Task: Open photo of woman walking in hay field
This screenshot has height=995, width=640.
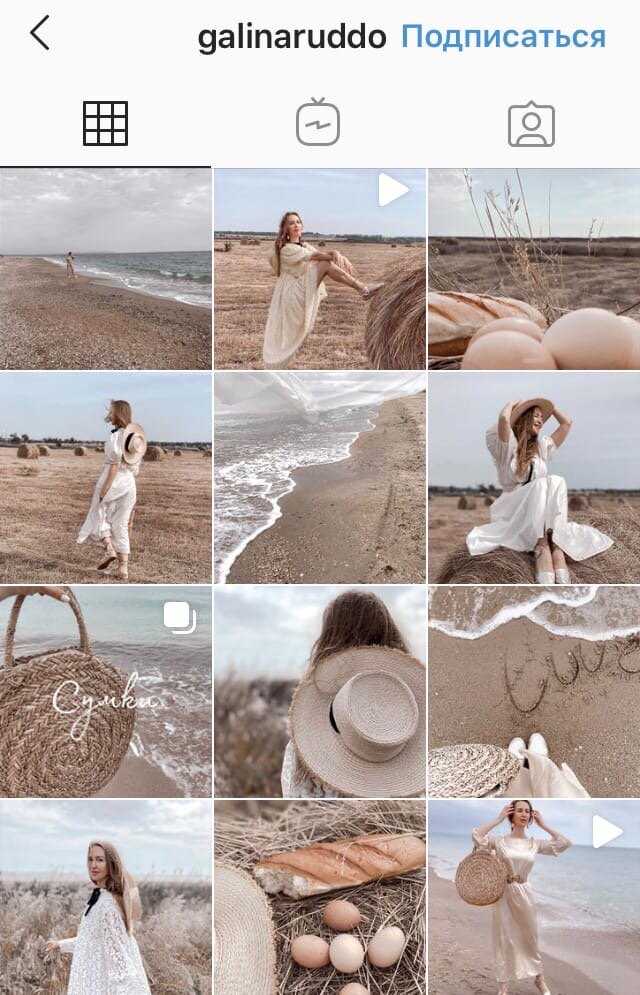Action: (105, 478)
